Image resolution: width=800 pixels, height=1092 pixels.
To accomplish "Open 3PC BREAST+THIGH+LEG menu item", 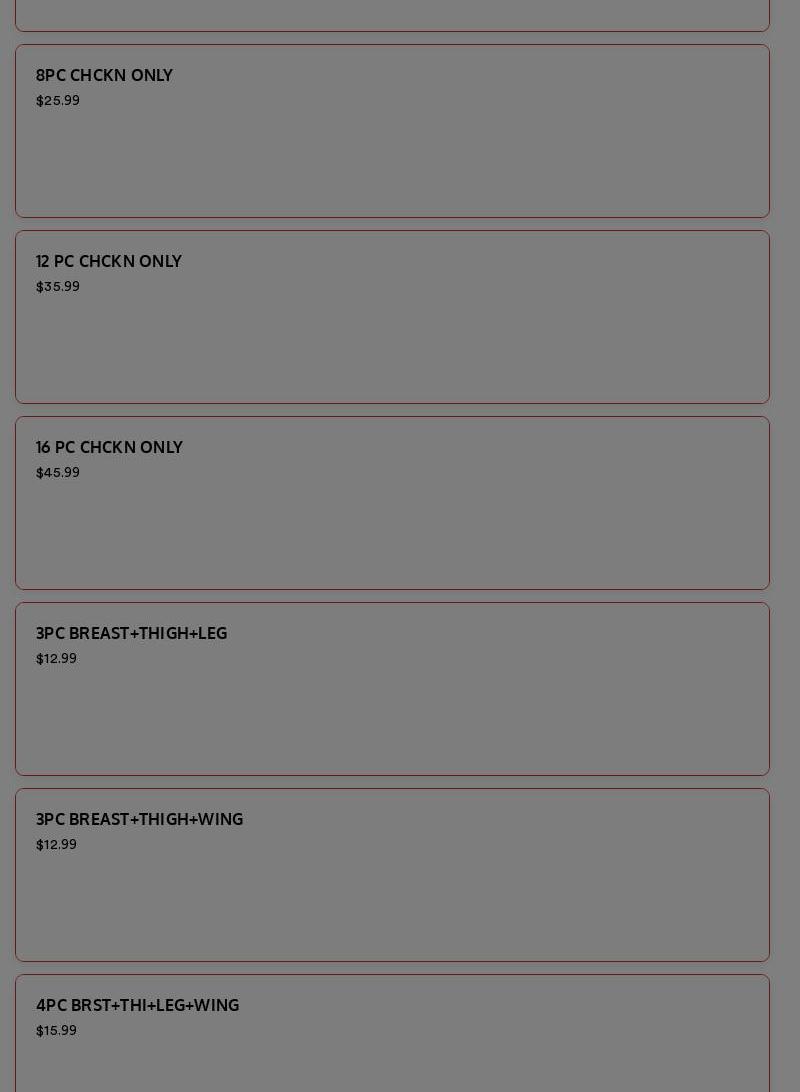I will point(392,689).
